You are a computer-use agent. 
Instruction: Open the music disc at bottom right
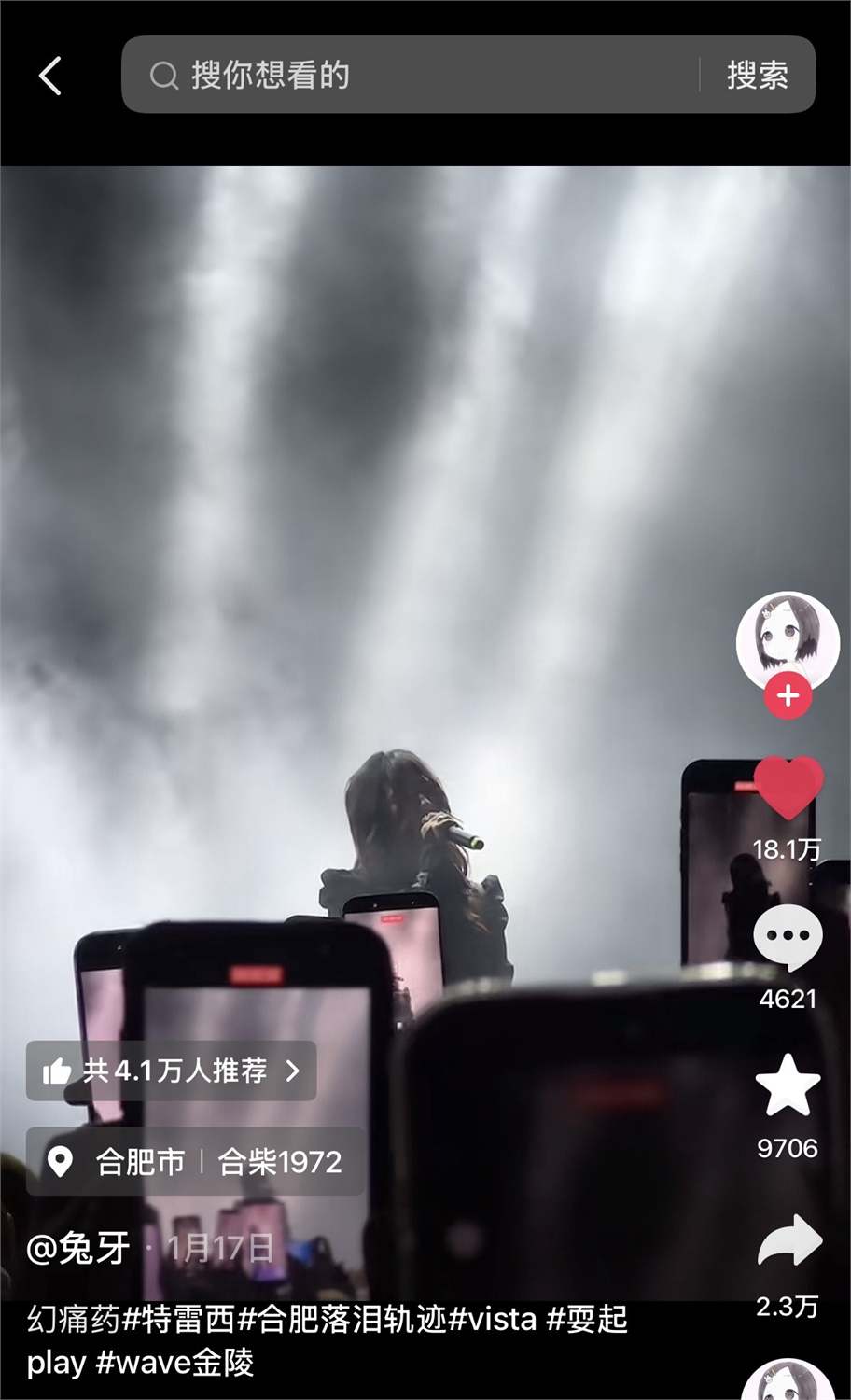pos(788,1381)
